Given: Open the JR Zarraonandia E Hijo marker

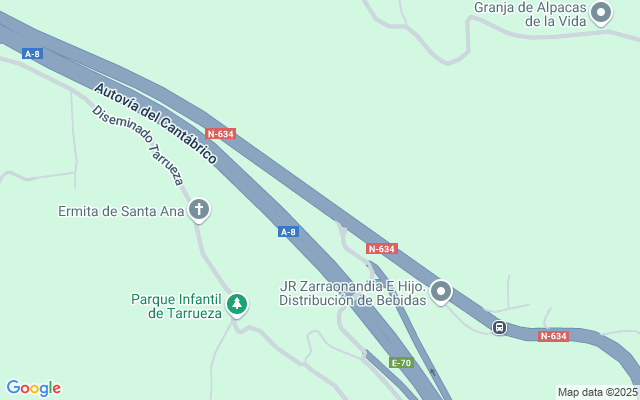Looking at the screenshot, I should (441, 292).
